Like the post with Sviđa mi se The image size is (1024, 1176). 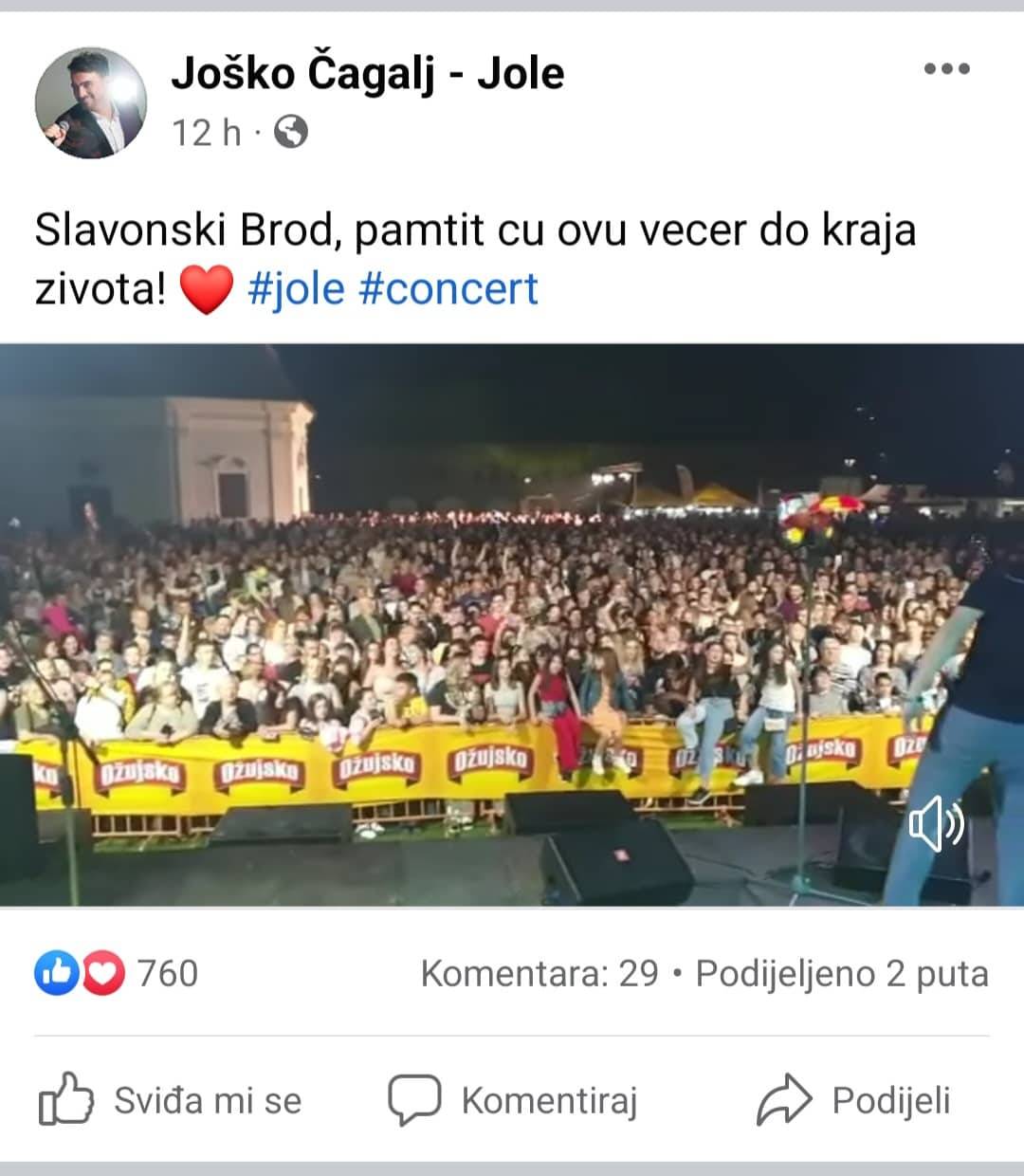click(x=171, y=1100)
